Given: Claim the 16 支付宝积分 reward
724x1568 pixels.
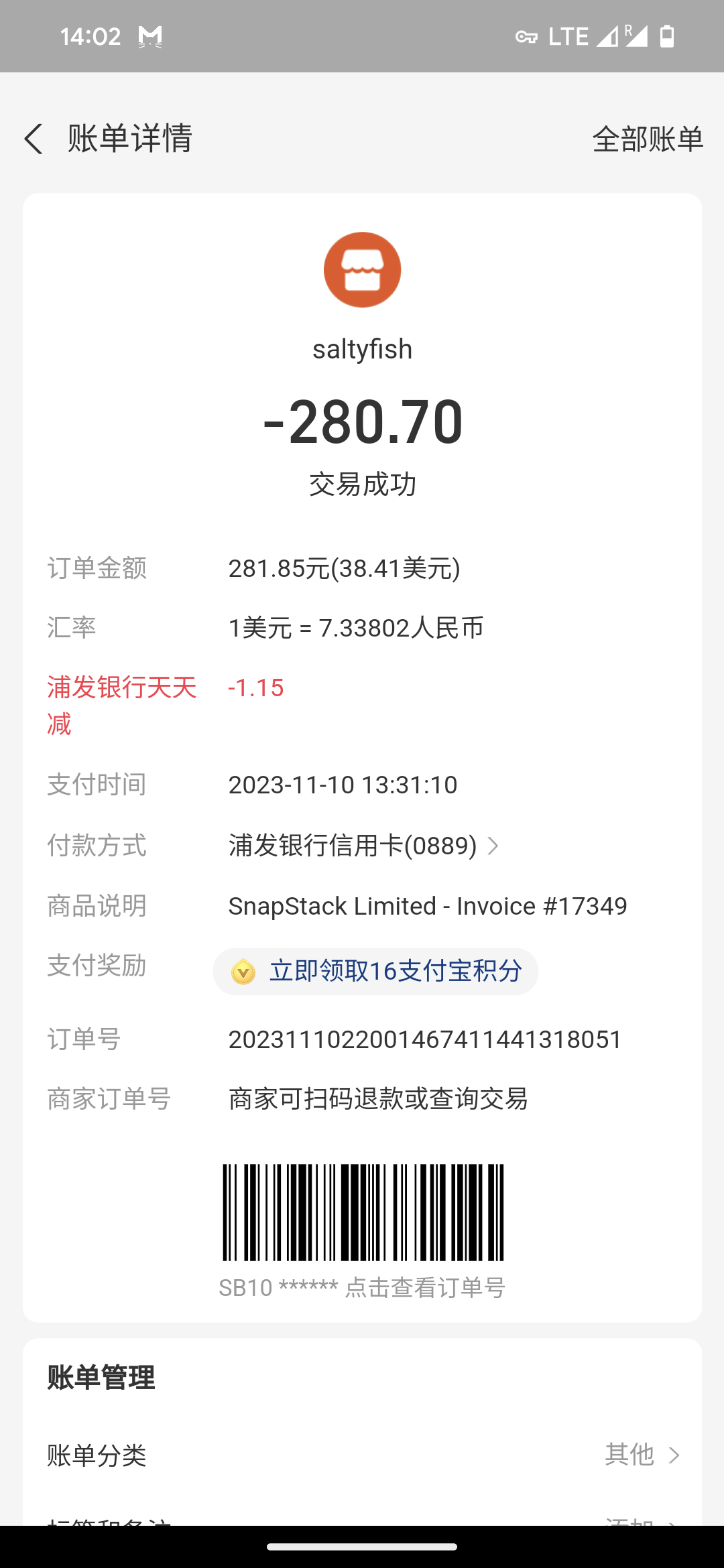Looking at the screenshot, I should [375, 971].
